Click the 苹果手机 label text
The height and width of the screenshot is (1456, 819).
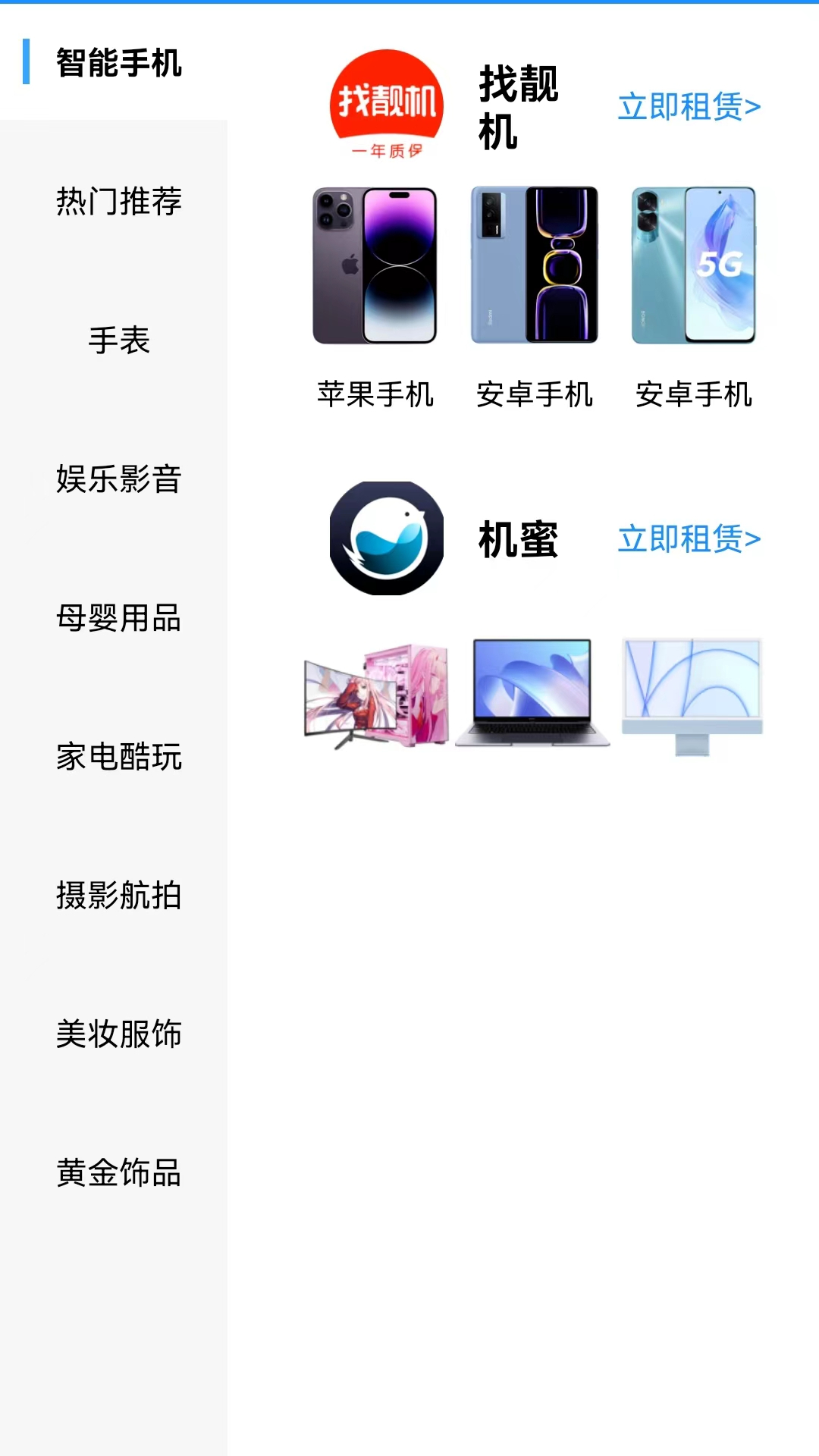pyautogui.click(x=375, y=394)
